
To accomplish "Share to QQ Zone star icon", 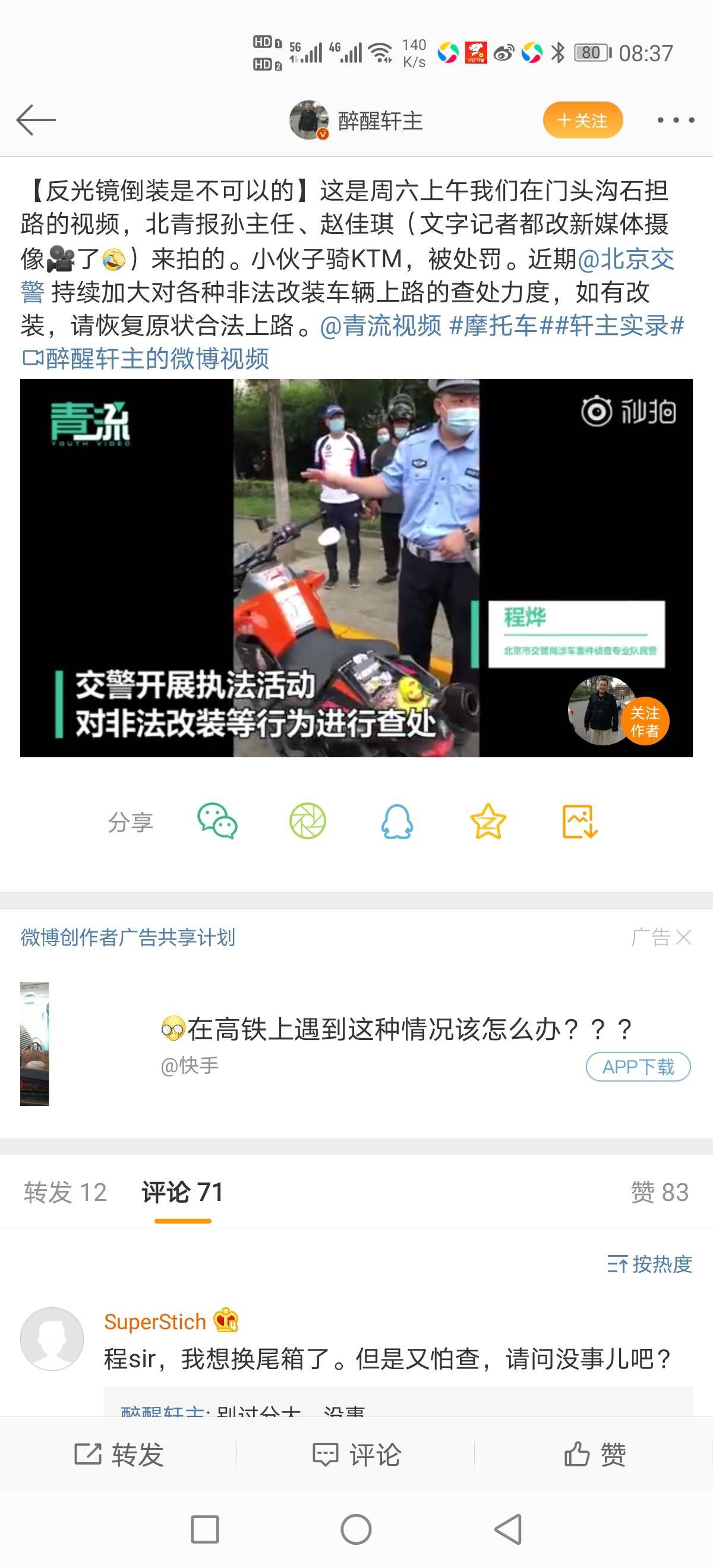I will 488,821.
